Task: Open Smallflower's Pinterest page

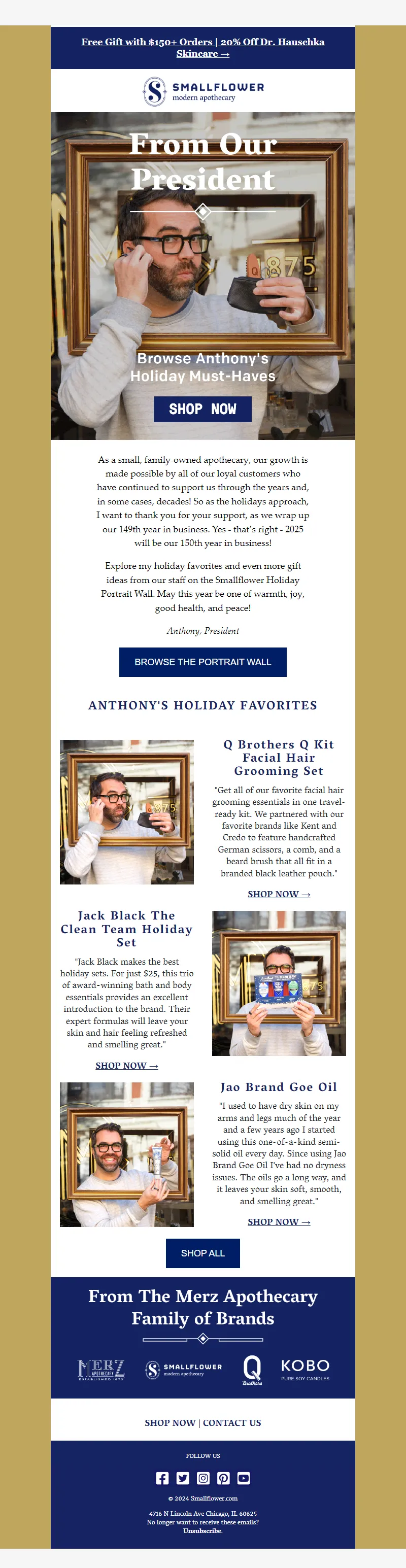Action: [x=223, y=1478]
